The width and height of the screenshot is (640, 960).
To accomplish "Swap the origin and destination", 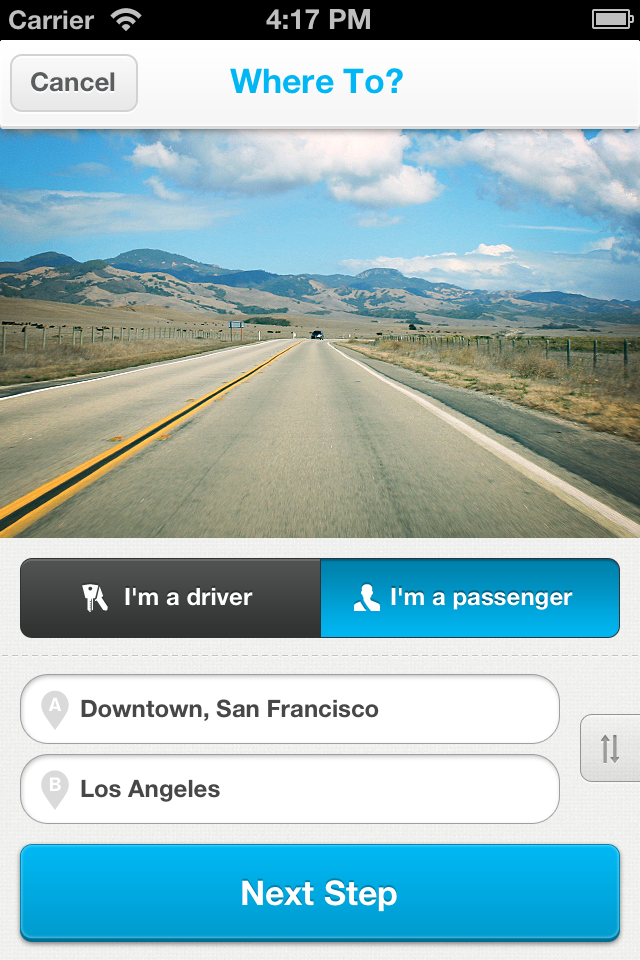I will 610,748.
